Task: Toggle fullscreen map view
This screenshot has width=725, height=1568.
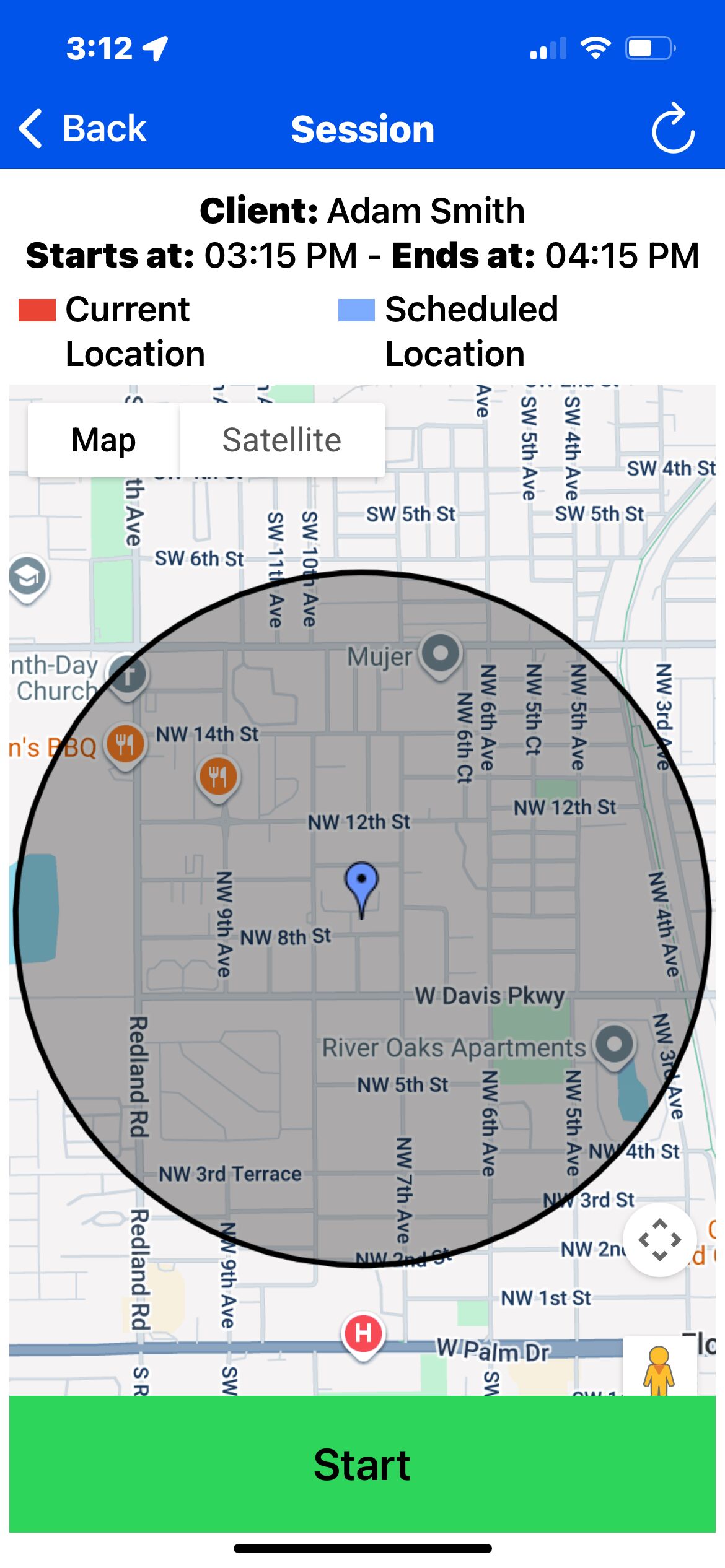Action: pos(660,1239)
